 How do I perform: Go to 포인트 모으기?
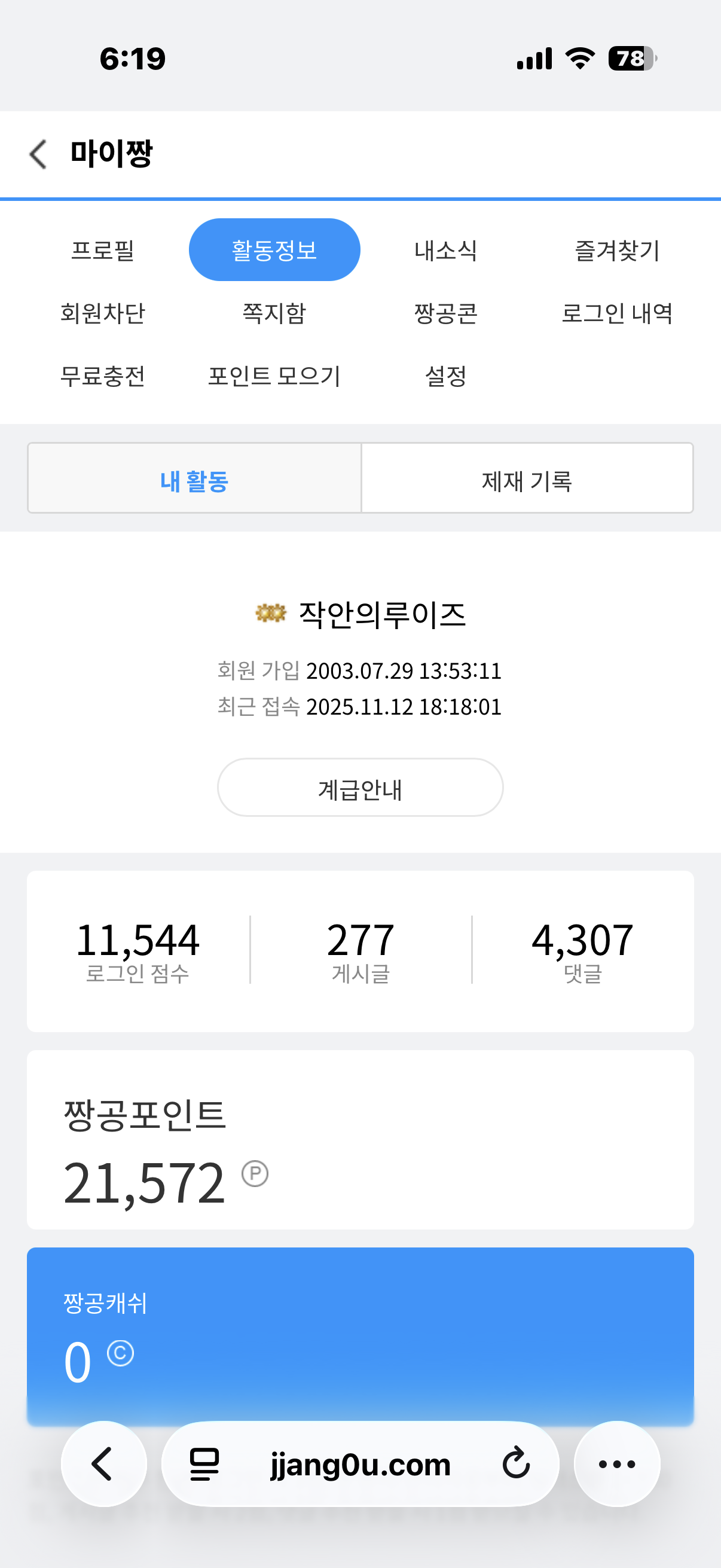click(x=274, y=376)
